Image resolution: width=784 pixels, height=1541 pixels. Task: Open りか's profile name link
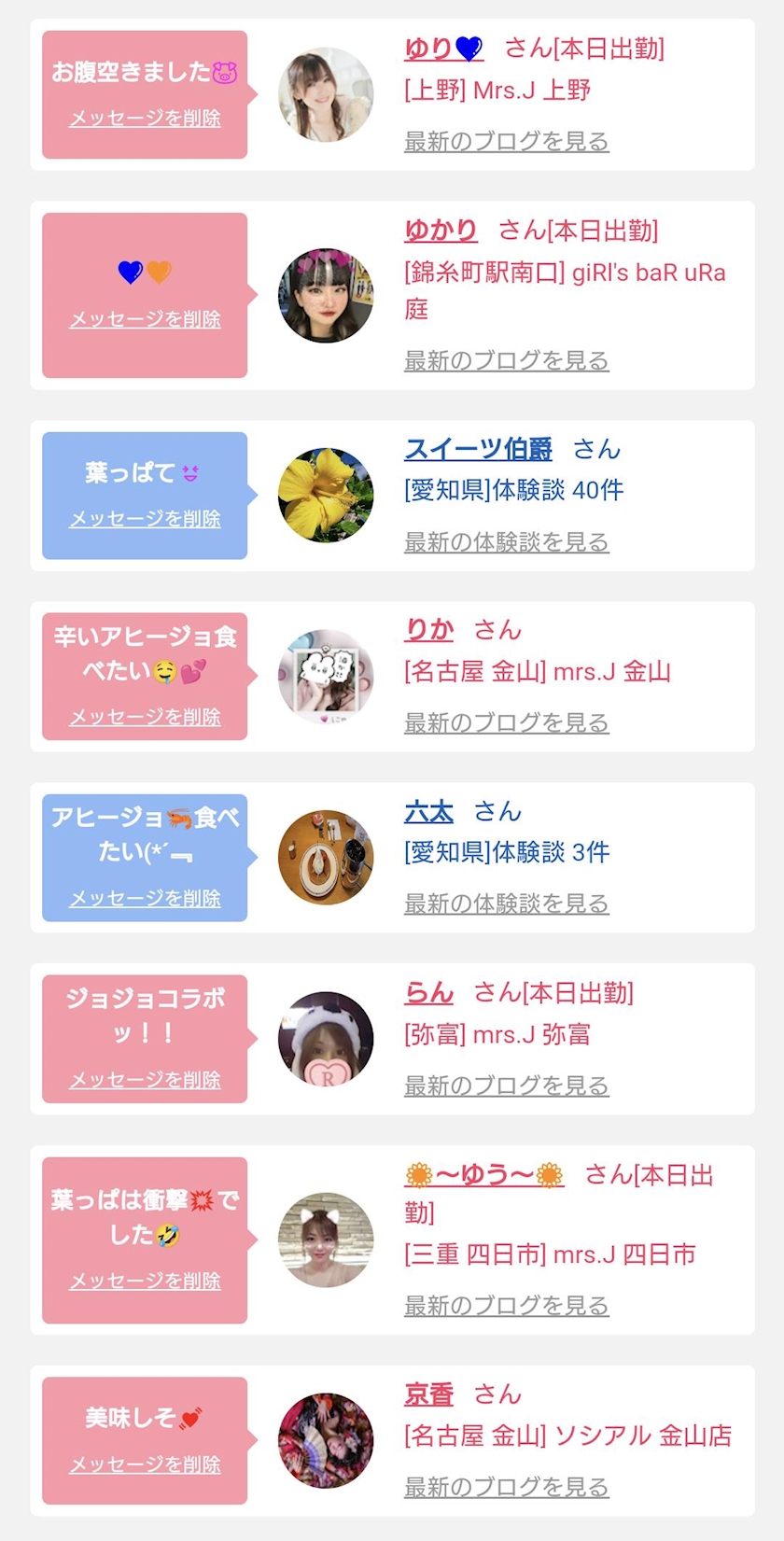429,630
